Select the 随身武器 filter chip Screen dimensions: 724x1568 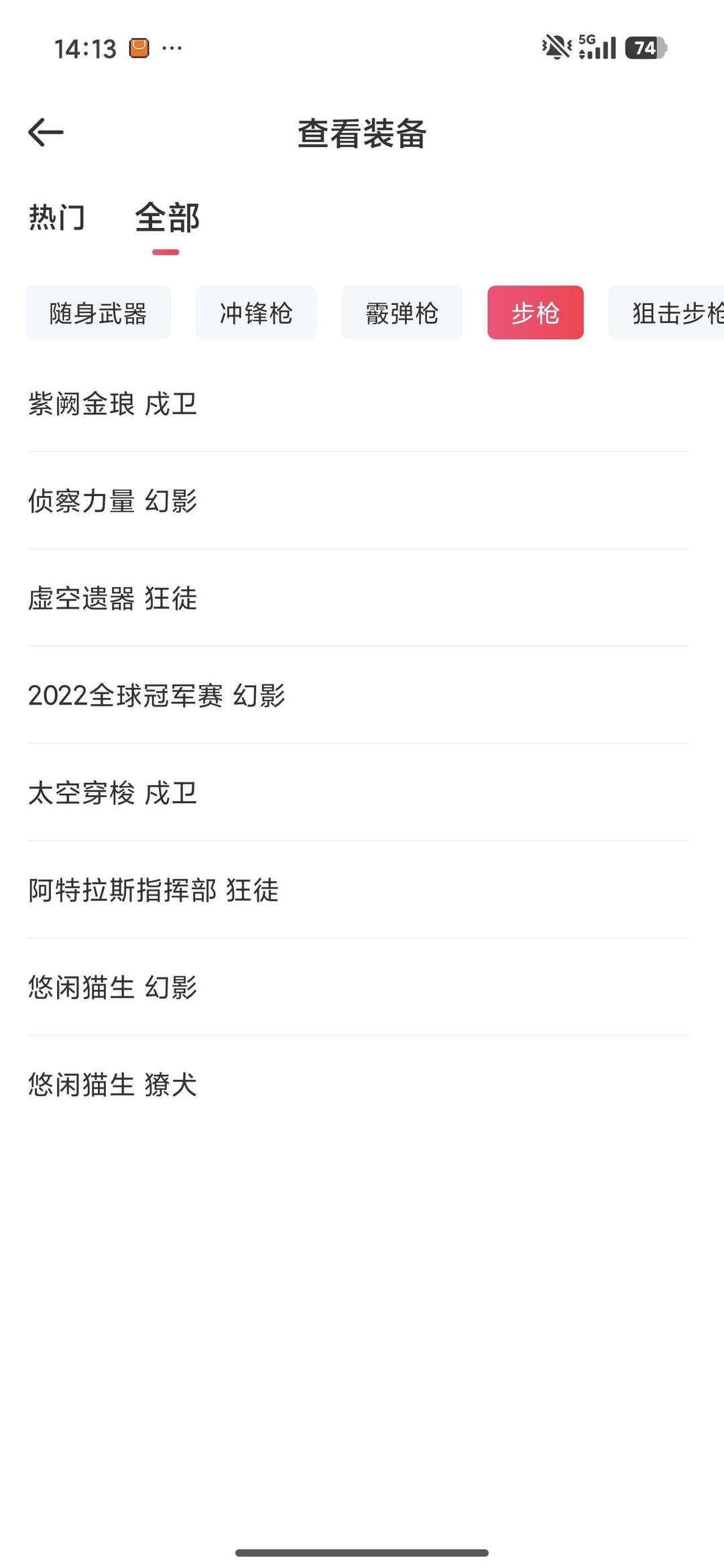pyautogui.click(x=97, y=312)
